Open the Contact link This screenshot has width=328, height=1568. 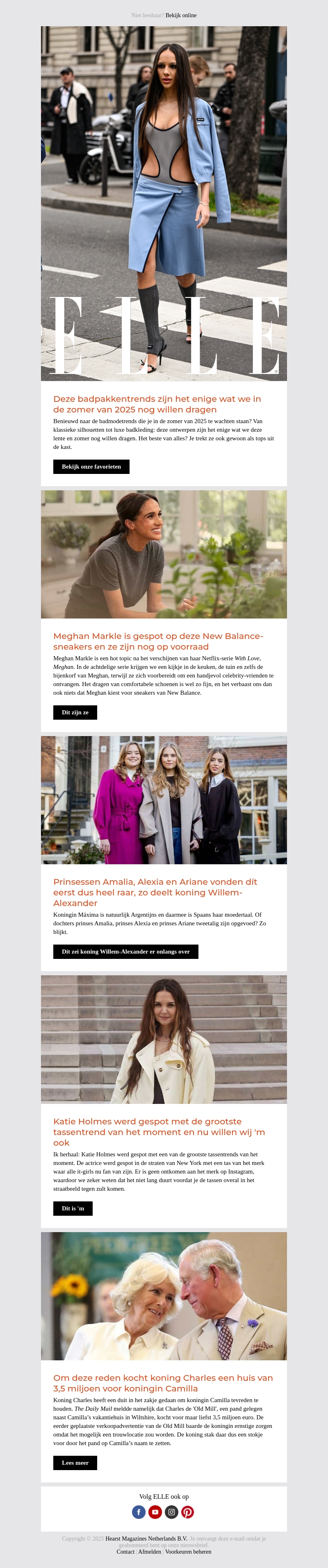click(125, 1552)
